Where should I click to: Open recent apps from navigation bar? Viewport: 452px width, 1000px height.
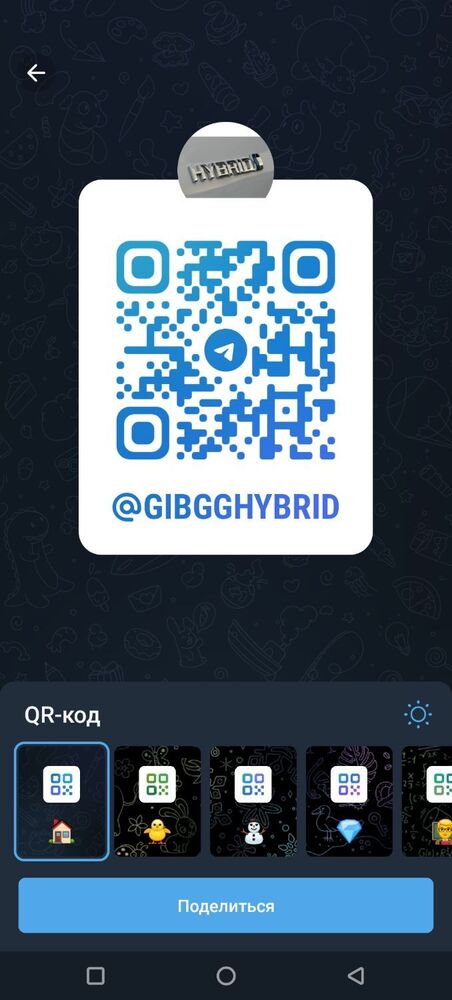[x=96, y=975]
